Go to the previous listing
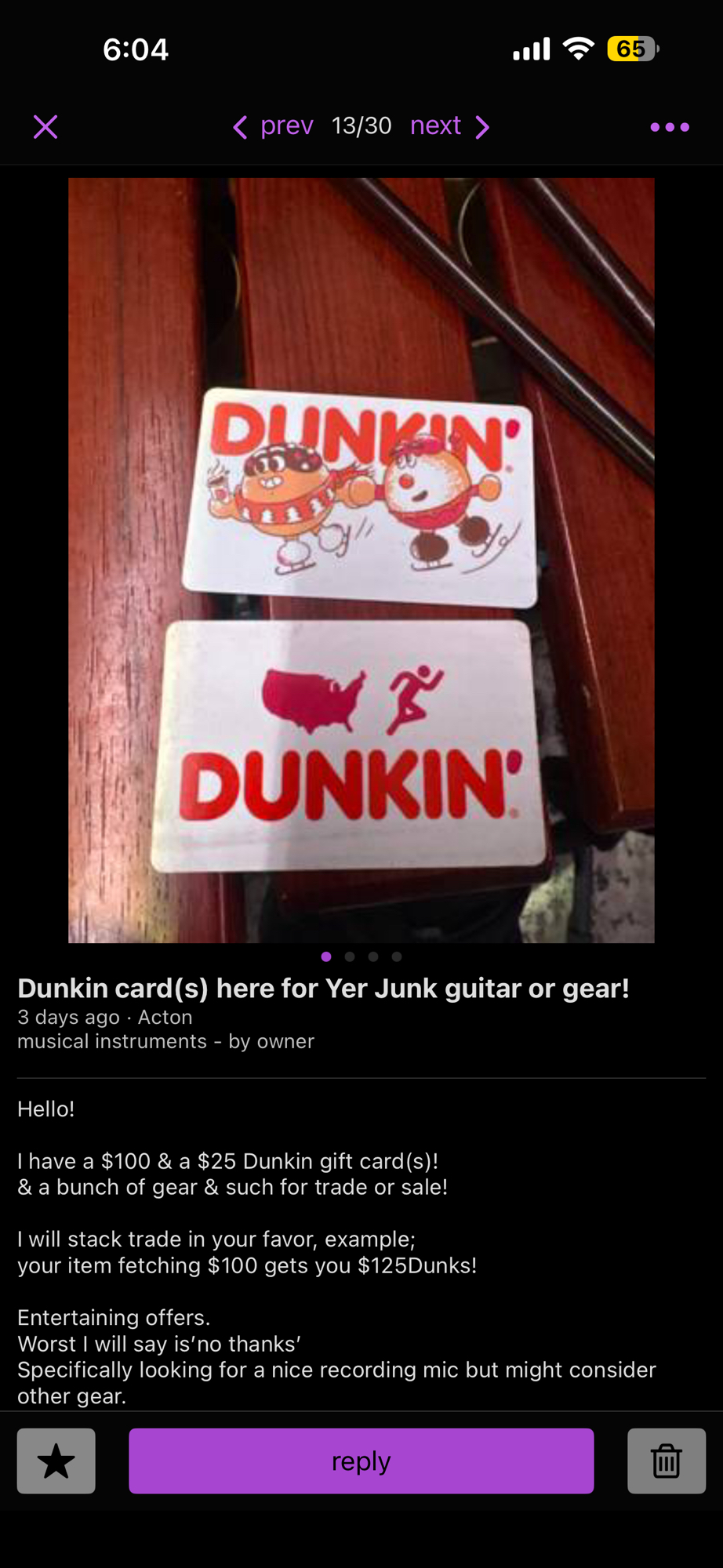 pos(273,126)
